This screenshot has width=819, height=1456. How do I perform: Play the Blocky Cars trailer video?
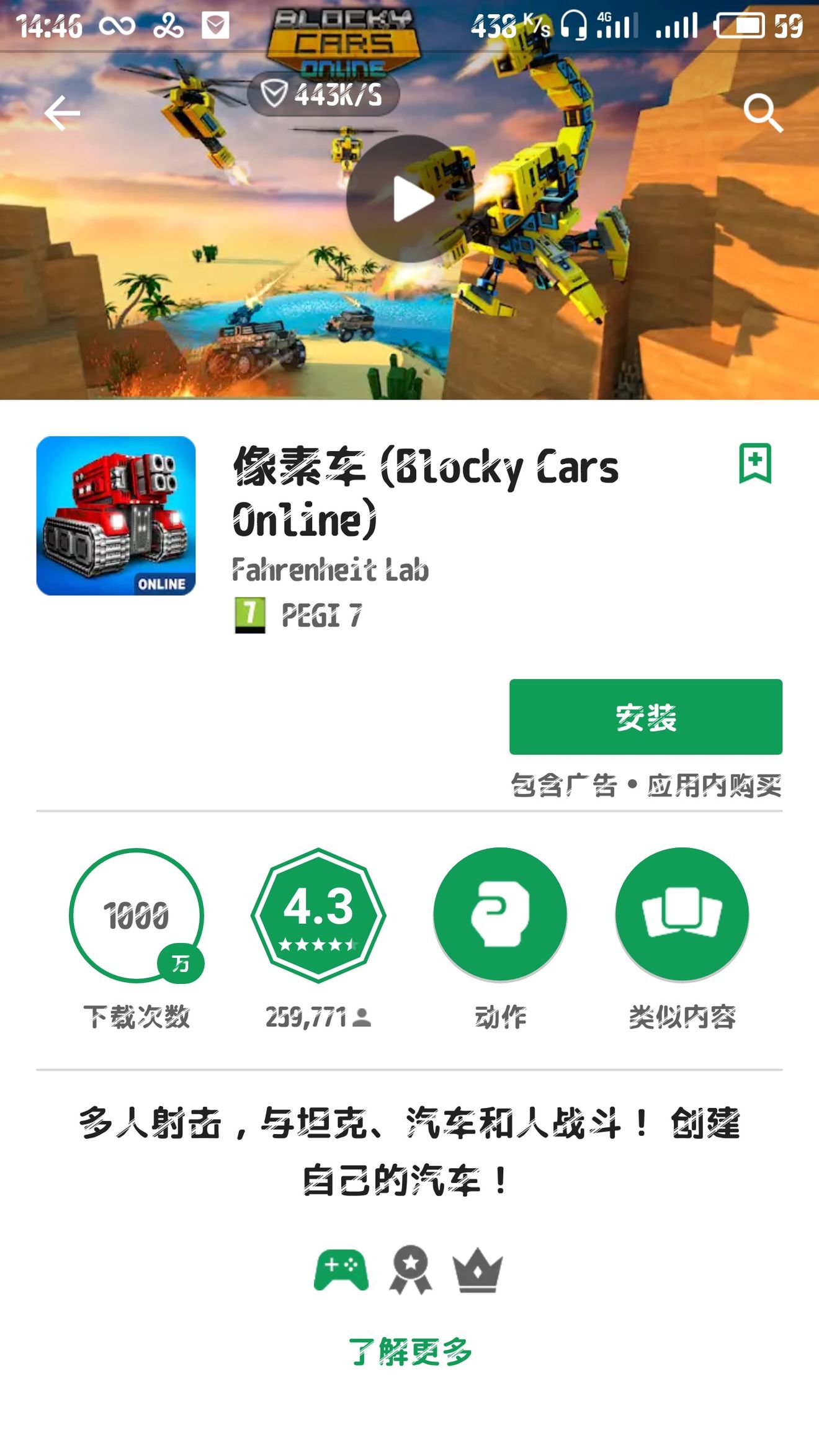[410, 199]
